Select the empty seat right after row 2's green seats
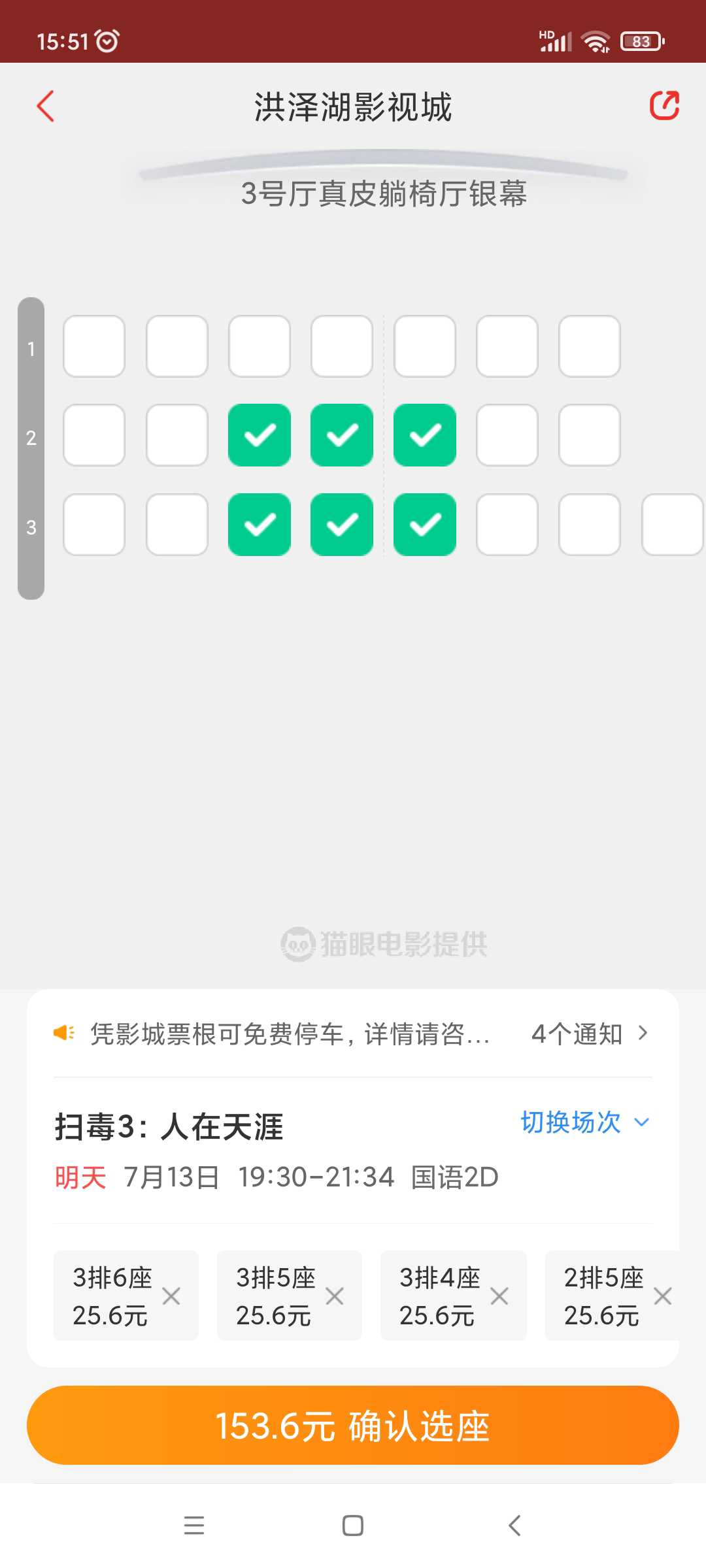The image size is (706, 1568). point(507,435)
